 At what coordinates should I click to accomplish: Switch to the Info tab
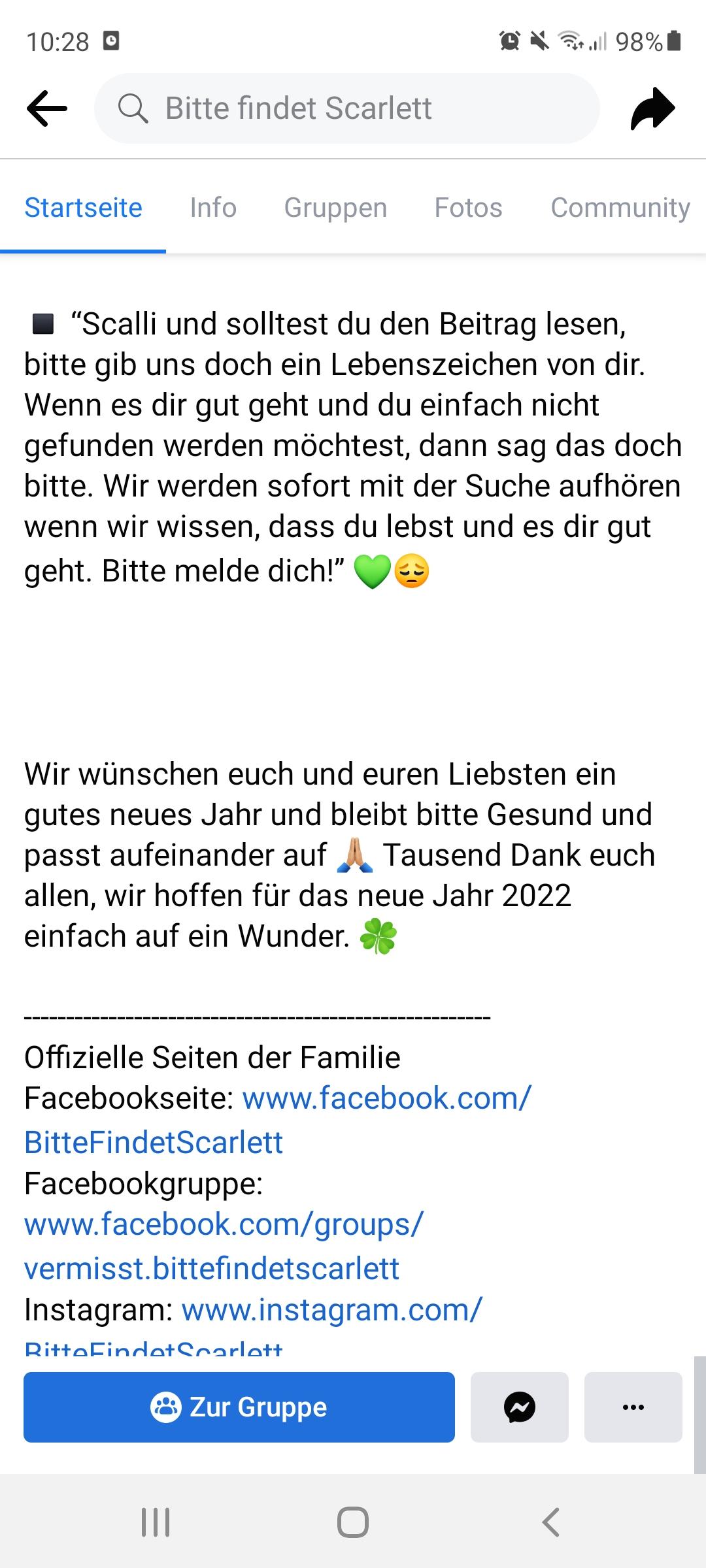(x=213, y=208)
